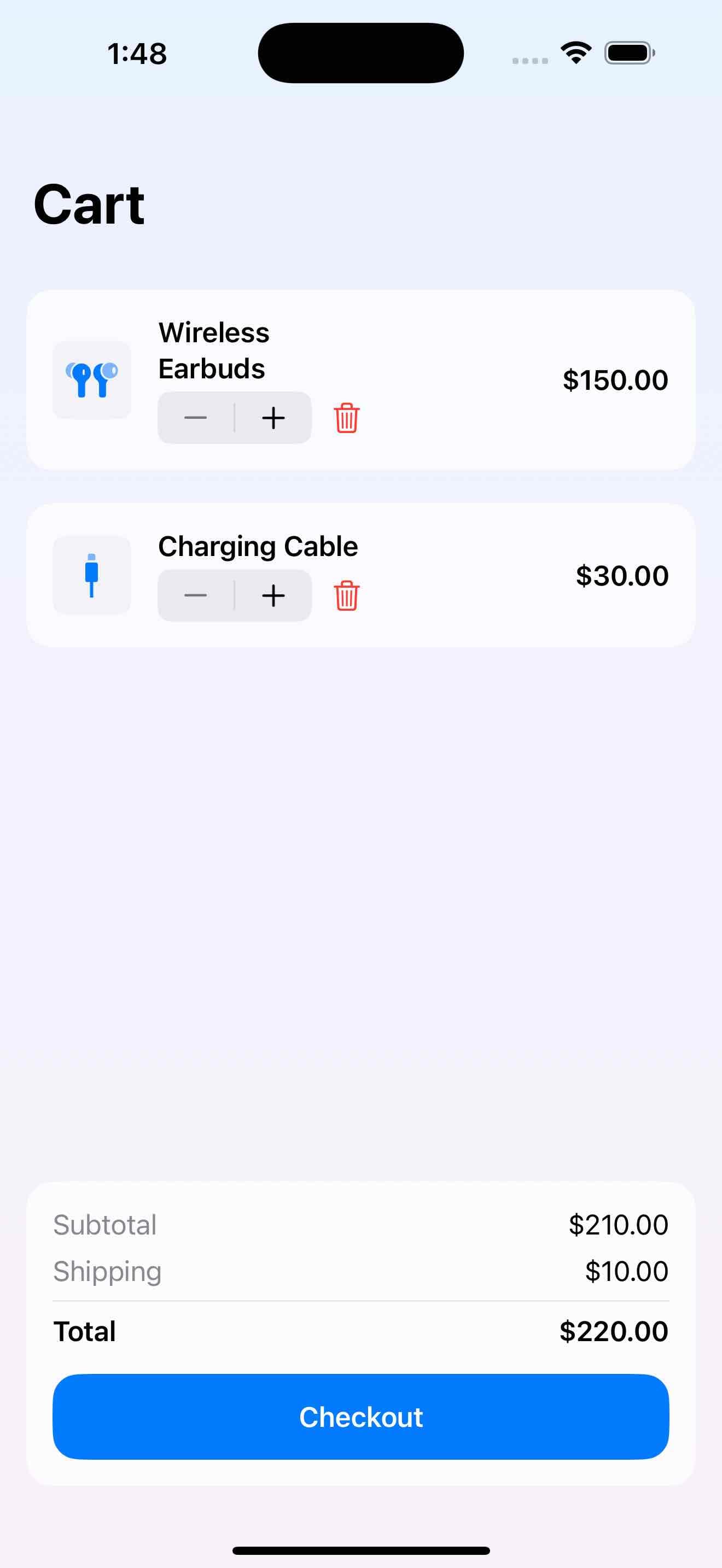
Task: Tap the Checkout button
Action: coord(361,1417)
